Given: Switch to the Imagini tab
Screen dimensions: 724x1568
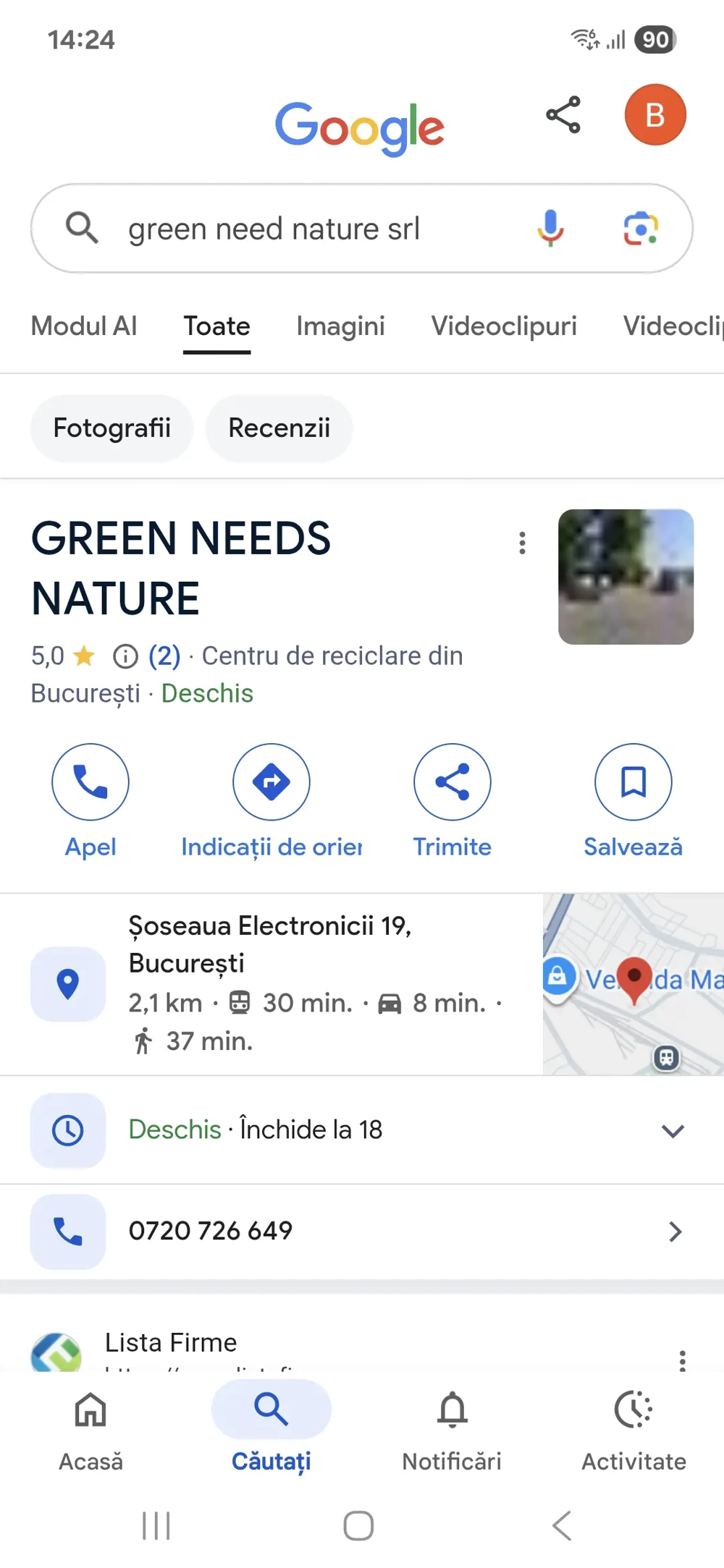Looking at the screenshot, I should [340, 326].
